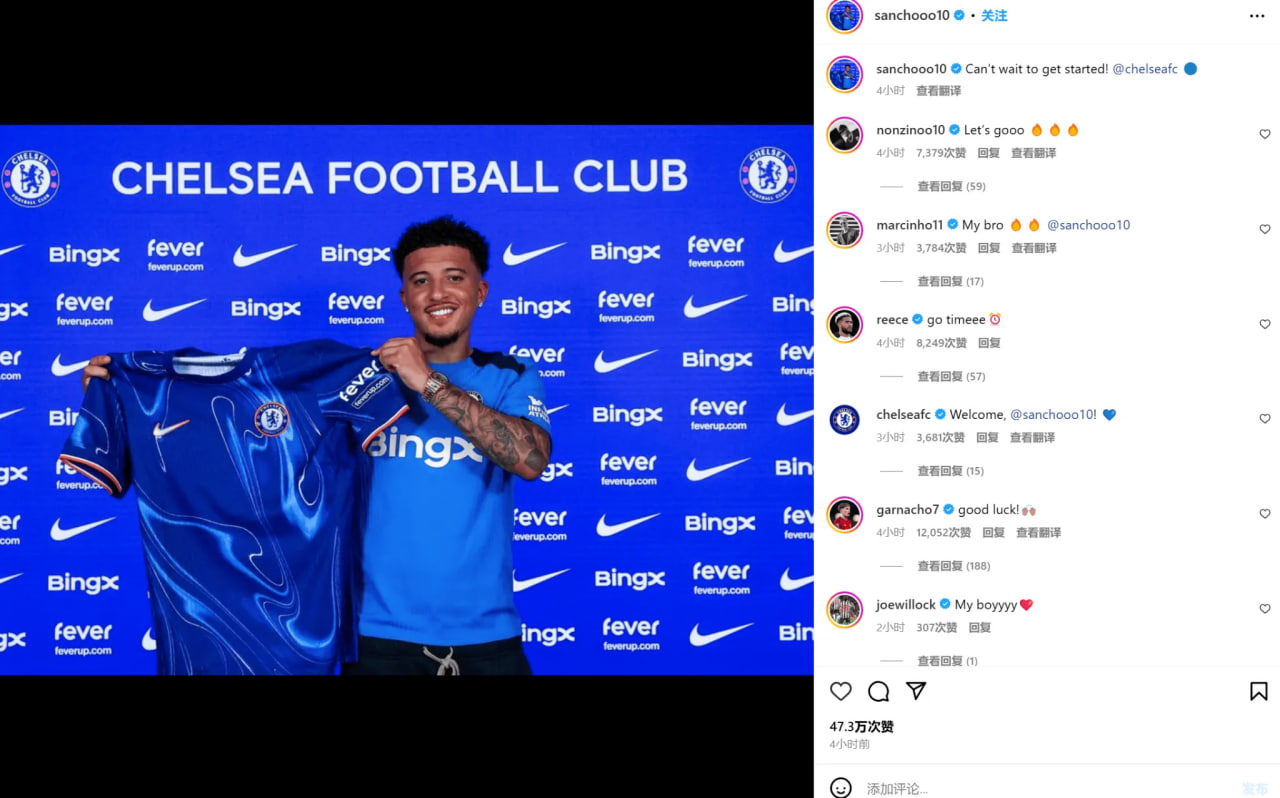Follow sanchooo10 via 关注 button
The width and height of the screenshot is (1280, 798).
994,16
